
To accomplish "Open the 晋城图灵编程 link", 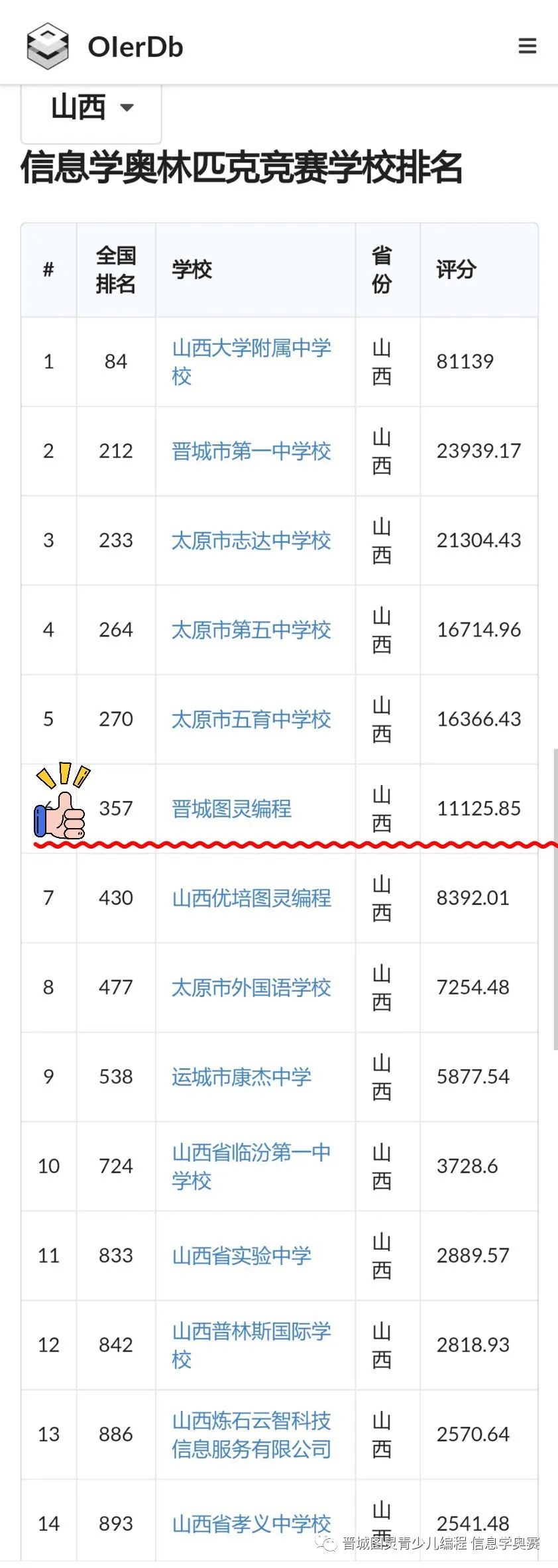I will pos(231,809).
